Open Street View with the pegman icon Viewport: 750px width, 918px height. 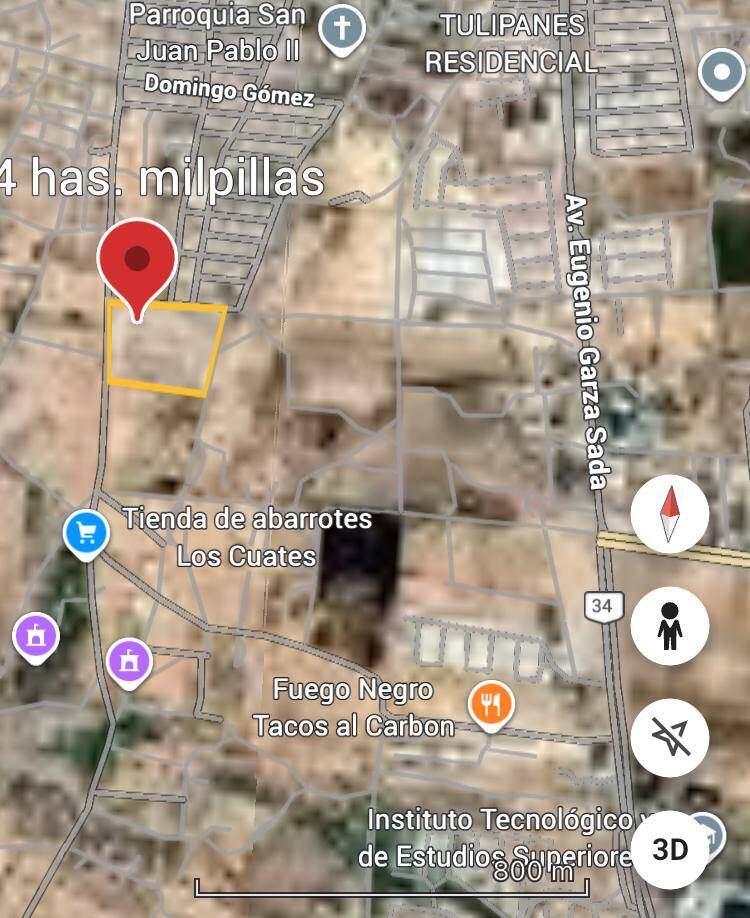click(670, 623)
